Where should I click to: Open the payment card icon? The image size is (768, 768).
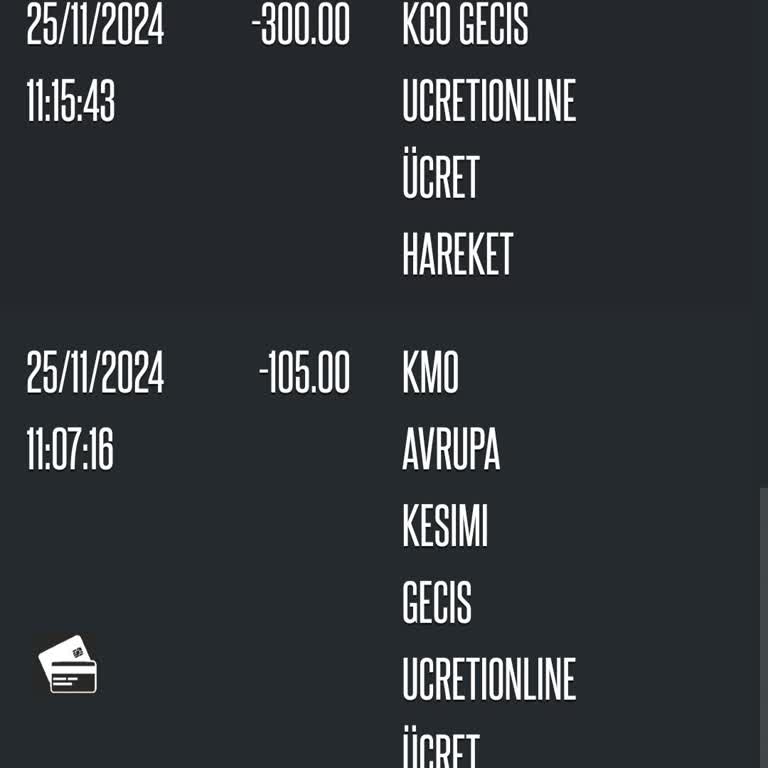pyautogui.click(x=68, y=665)
